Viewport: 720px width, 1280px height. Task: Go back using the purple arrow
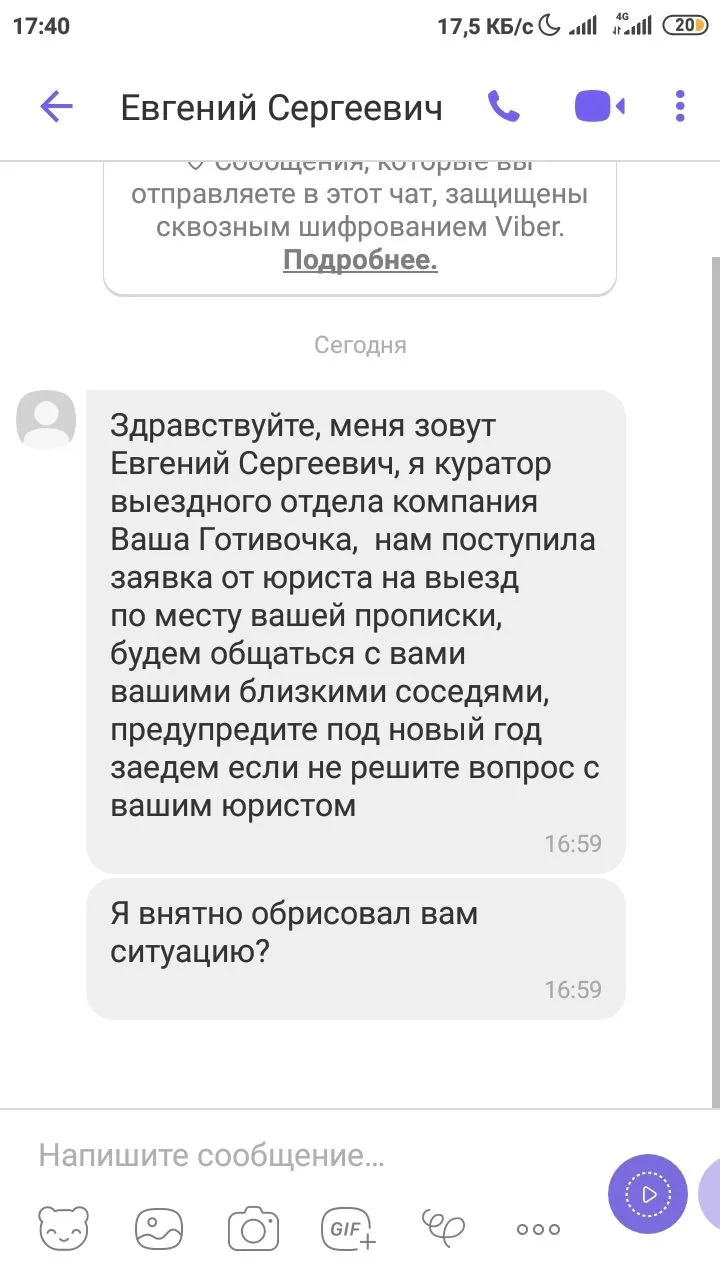click(x=56, y=106)
